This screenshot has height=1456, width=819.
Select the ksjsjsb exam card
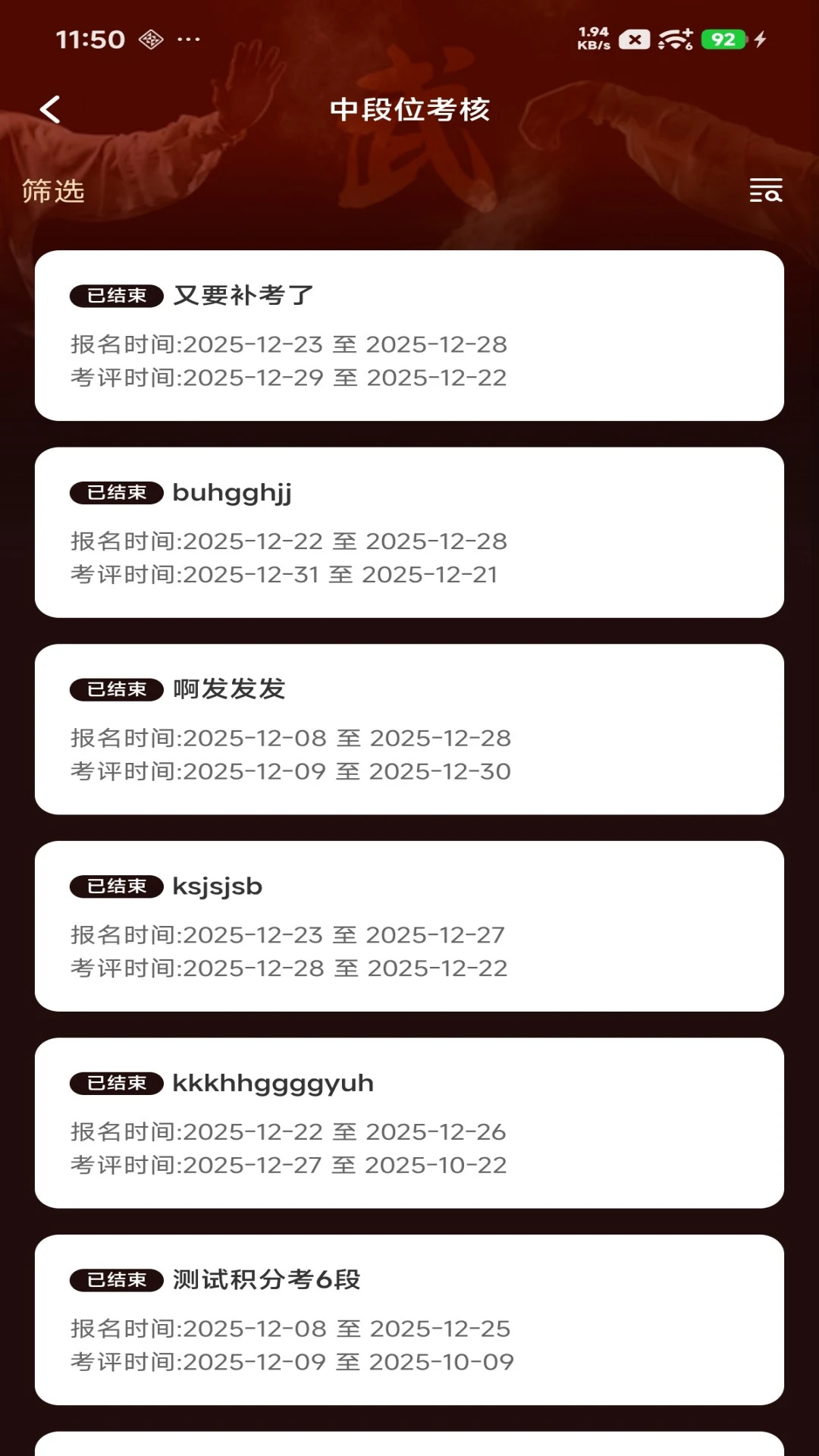[x=409, y=926]
